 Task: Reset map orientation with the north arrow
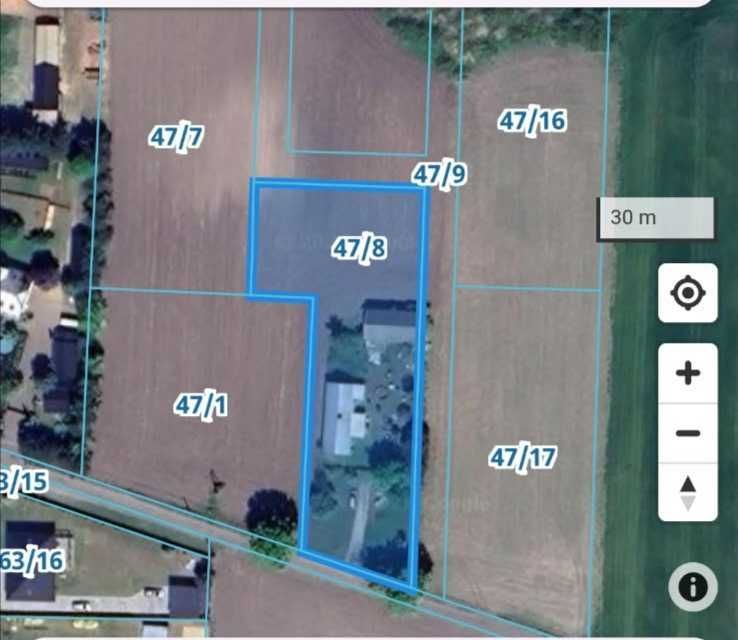687,492
